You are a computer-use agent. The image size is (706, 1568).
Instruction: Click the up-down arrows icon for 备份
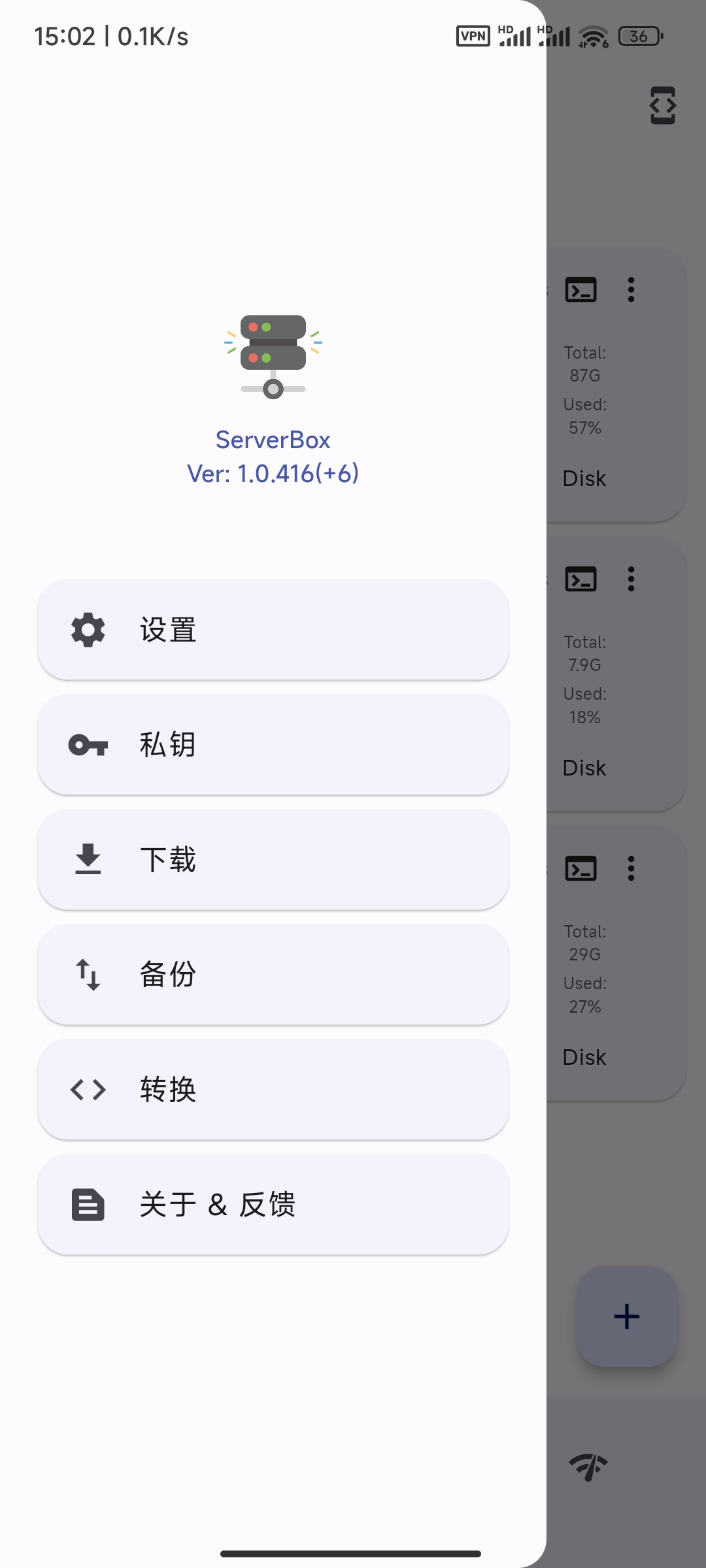click(87, 974)
